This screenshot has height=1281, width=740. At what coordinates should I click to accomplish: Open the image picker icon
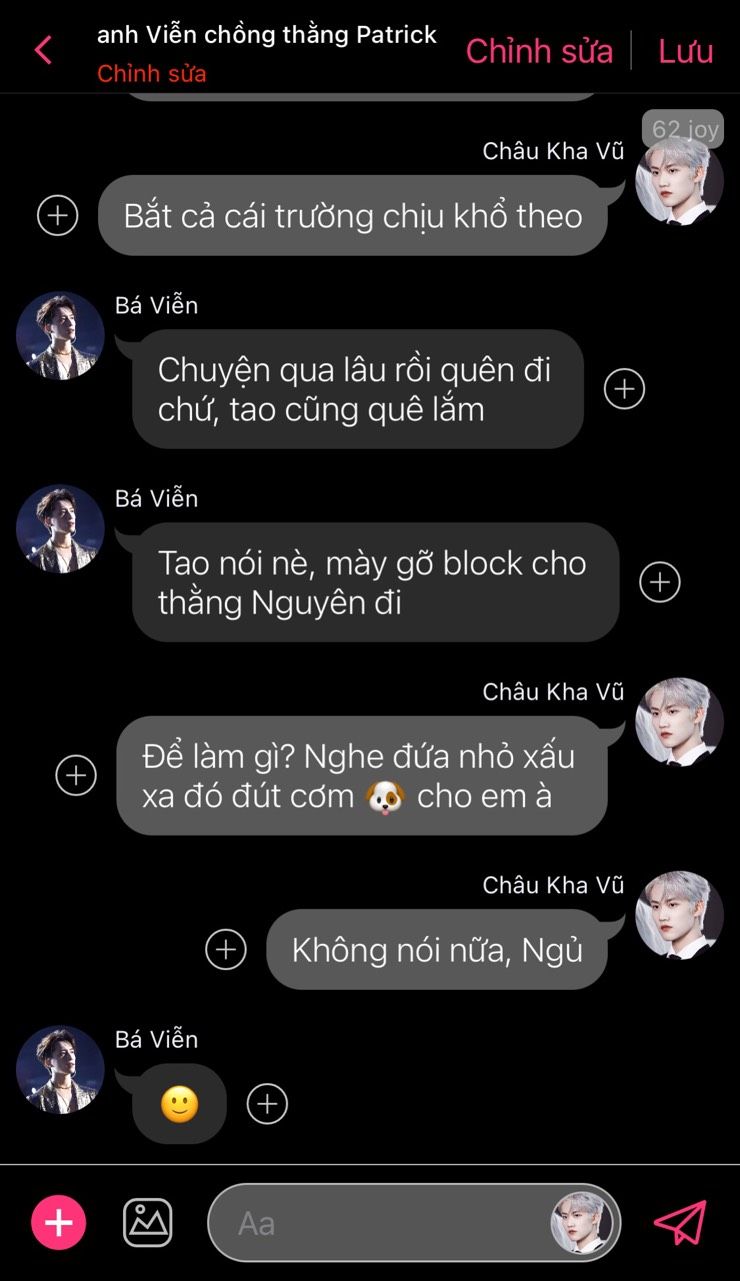[x=147, y=1222]
